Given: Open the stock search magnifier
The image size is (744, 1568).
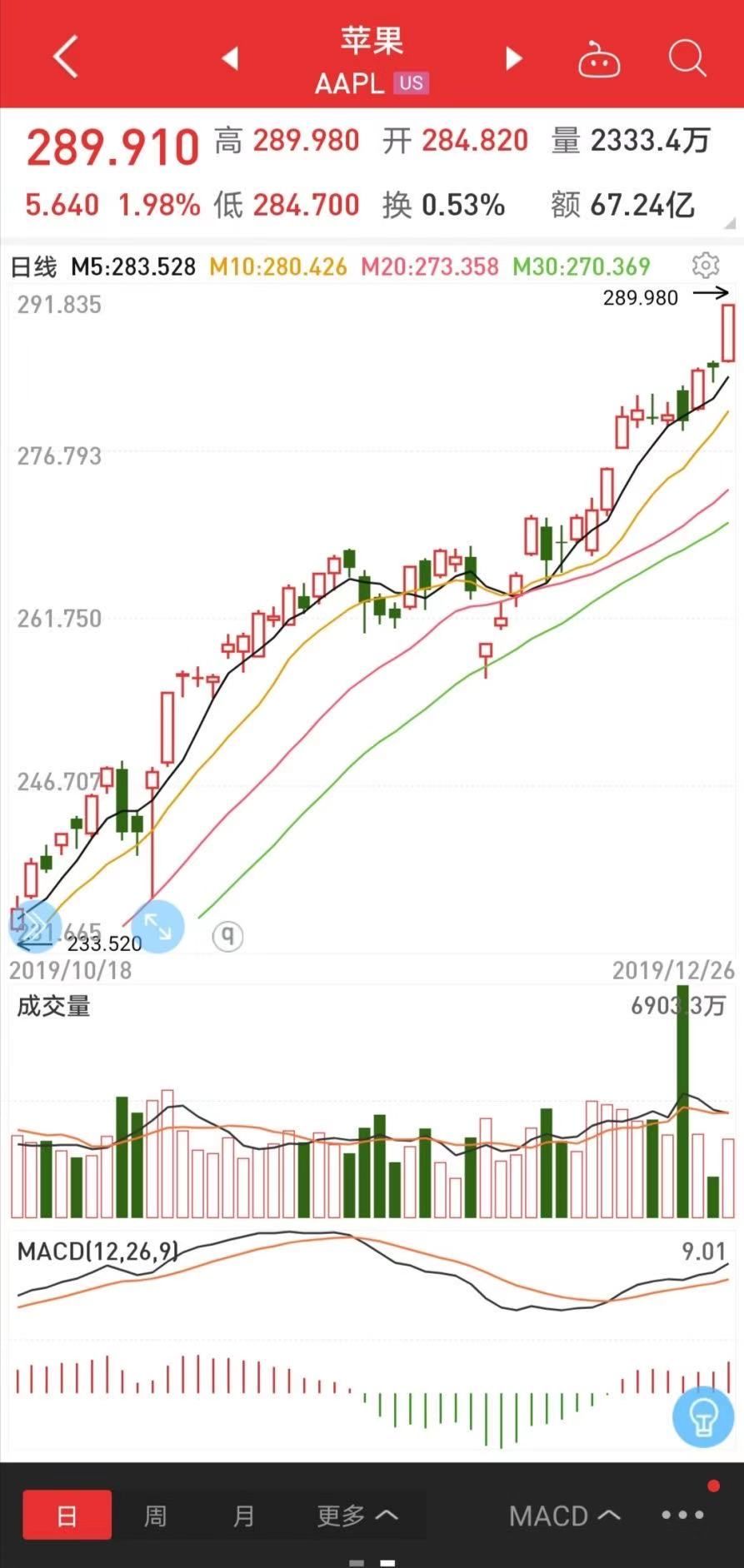Looking at the screenshot, I should 687,58.
